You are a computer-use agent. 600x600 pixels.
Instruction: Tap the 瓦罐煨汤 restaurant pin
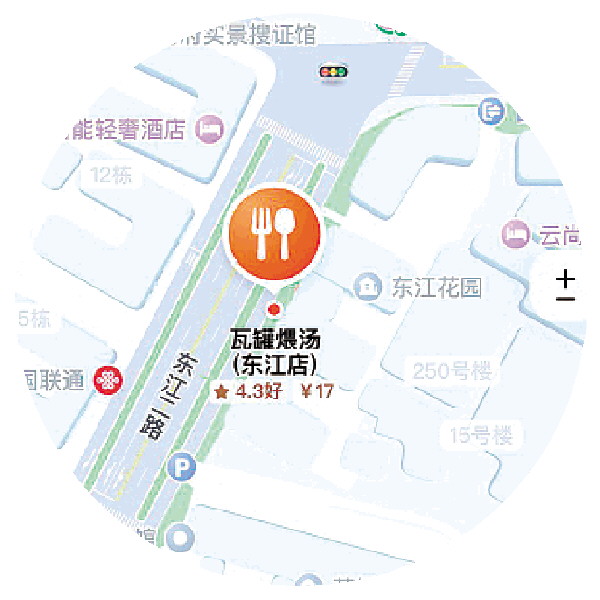272,234
